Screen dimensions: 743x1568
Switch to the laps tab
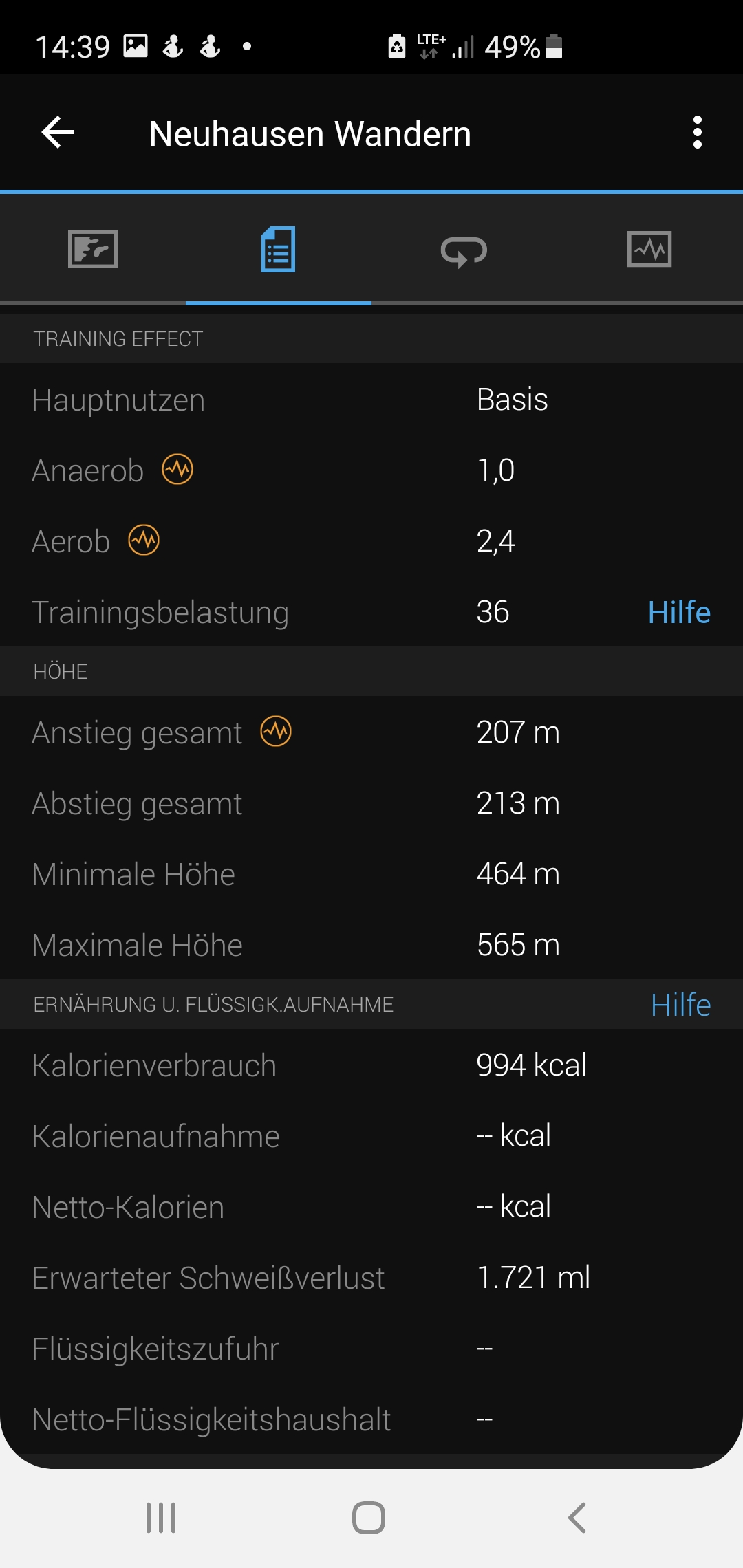click(464, 250)
